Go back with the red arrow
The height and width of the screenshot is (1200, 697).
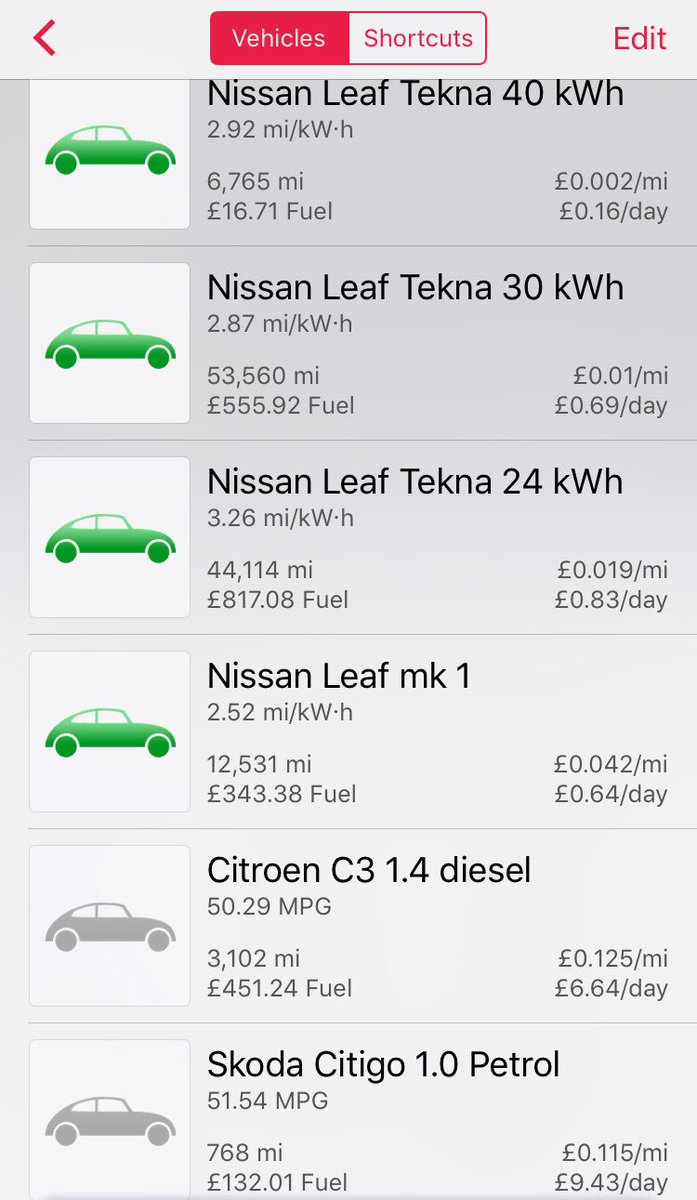click(x=44, y=38)
